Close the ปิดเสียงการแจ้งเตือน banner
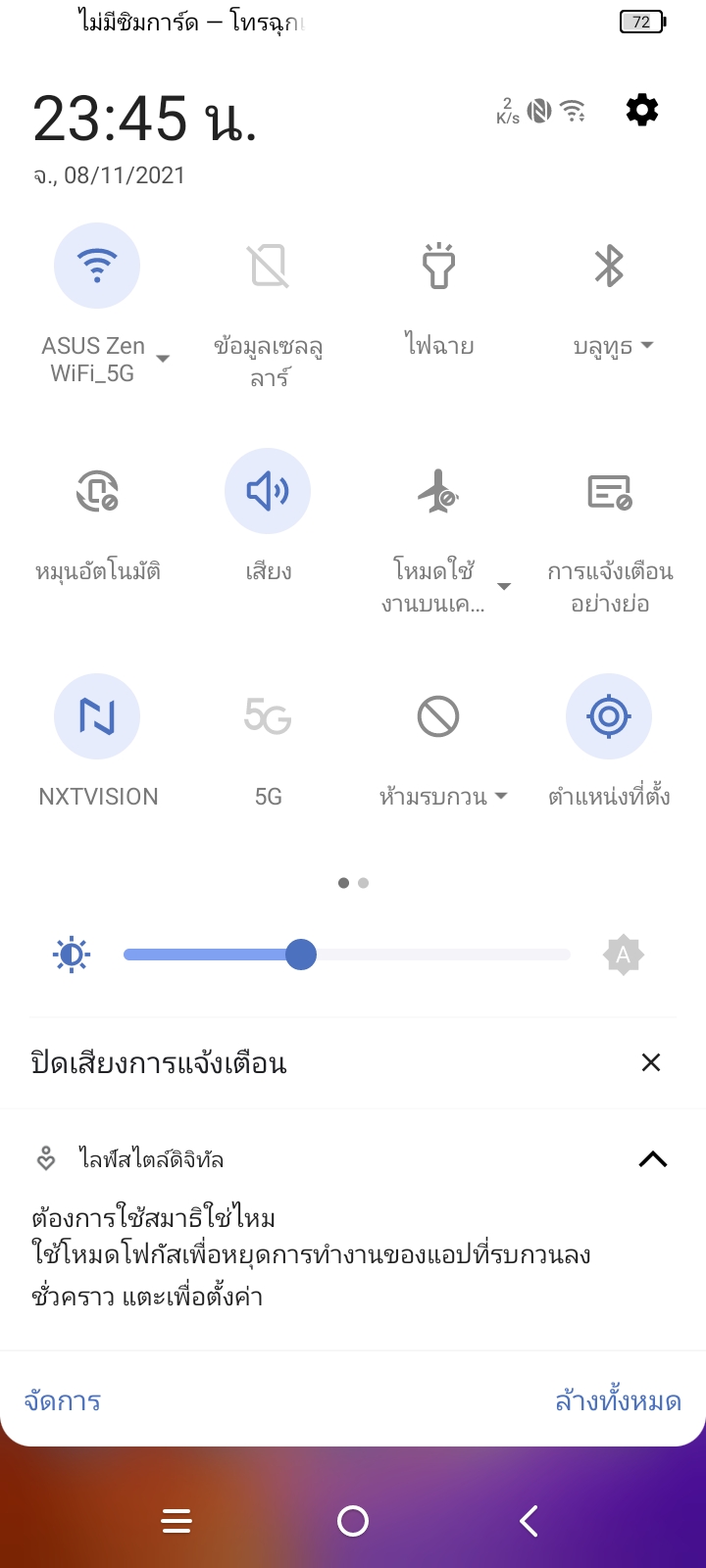The height and width of the screenshot is (1568, 706). pos(651,1062)
